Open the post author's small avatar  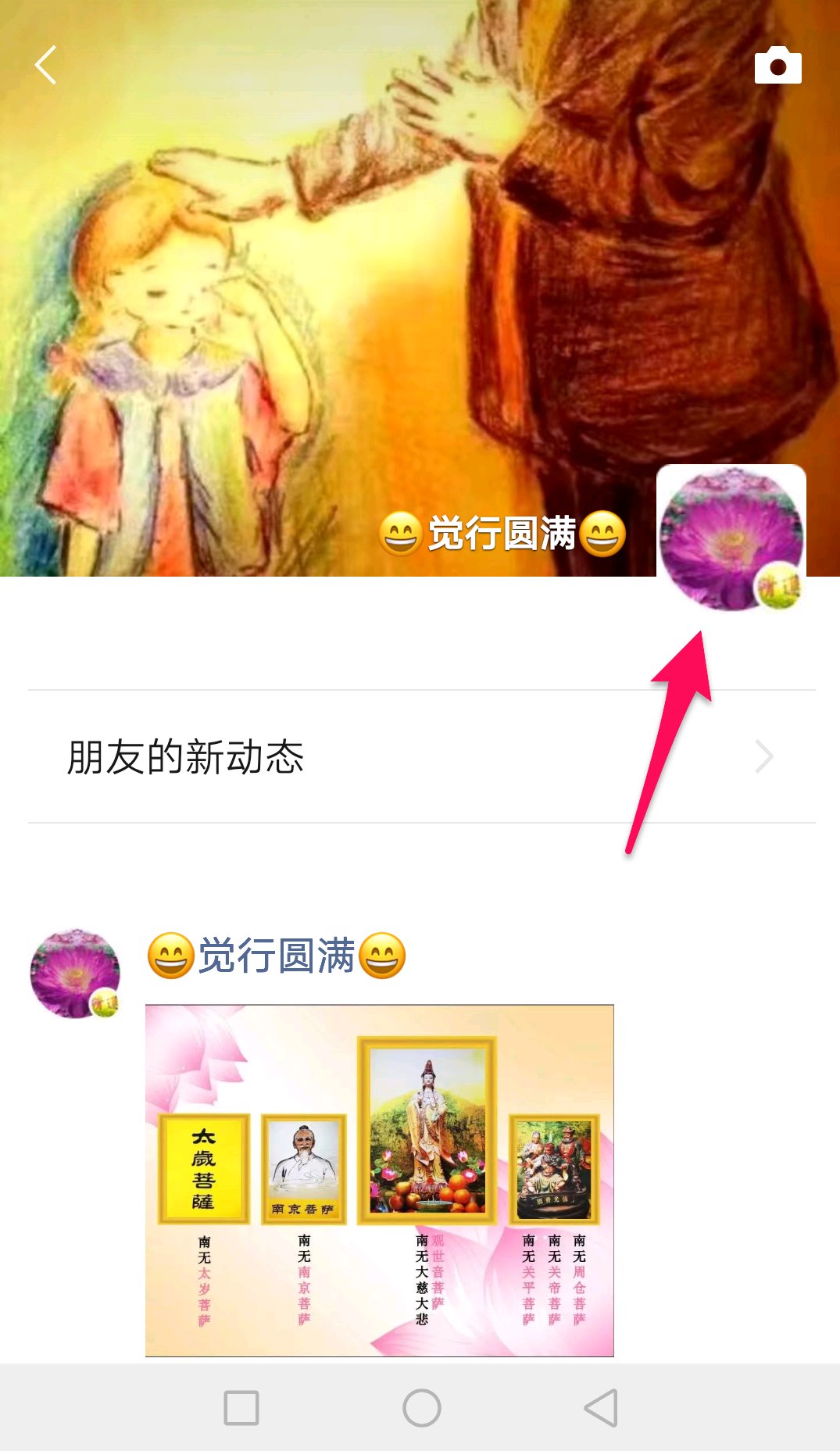[75, 974]
